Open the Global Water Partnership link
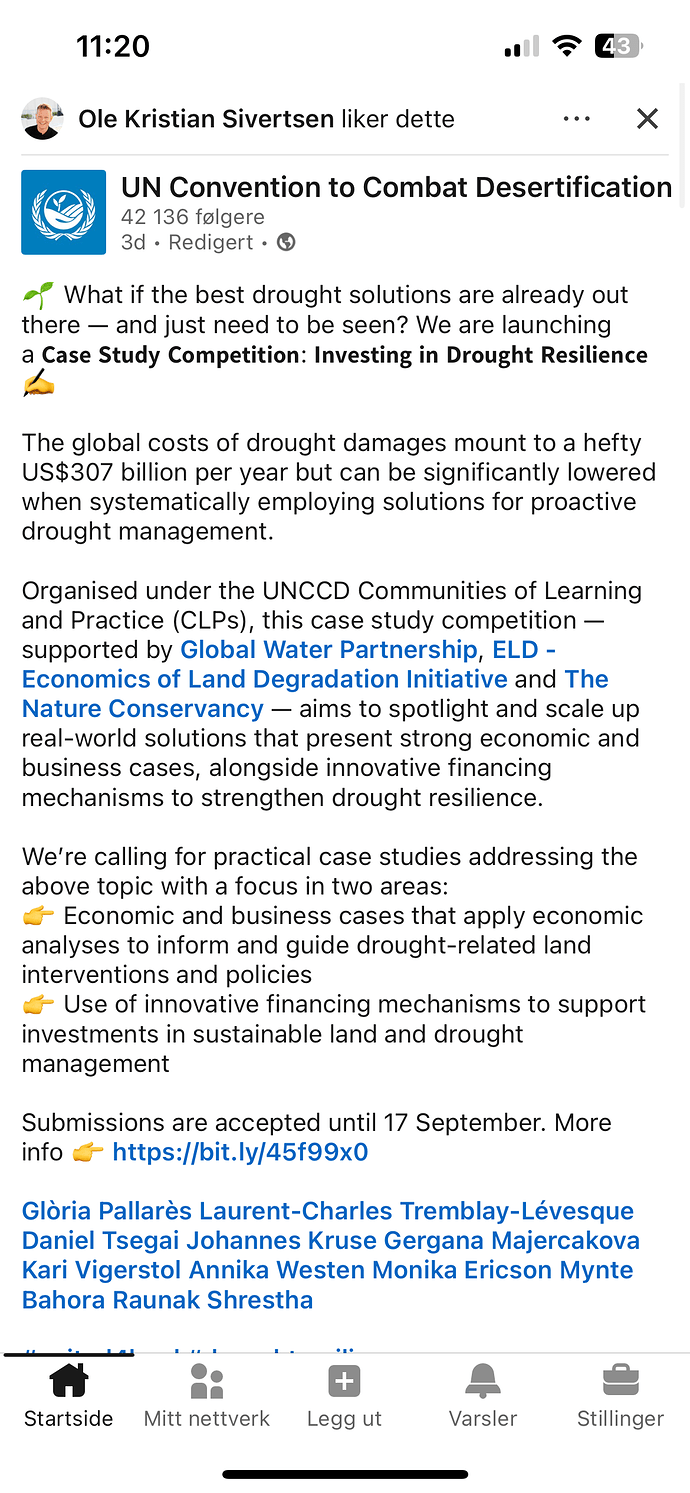690x1493 pixels. (x=328, y=649)
